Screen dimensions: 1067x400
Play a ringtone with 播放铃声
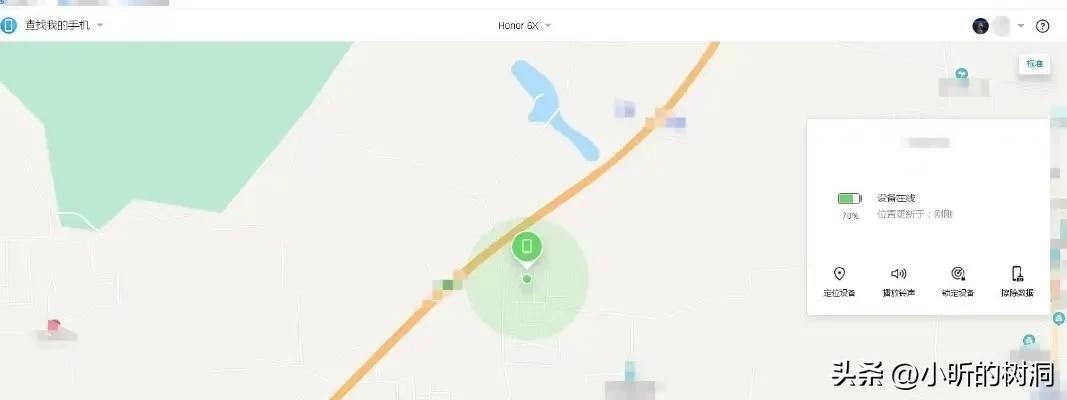pyautogui.click(x=898, y=281)
